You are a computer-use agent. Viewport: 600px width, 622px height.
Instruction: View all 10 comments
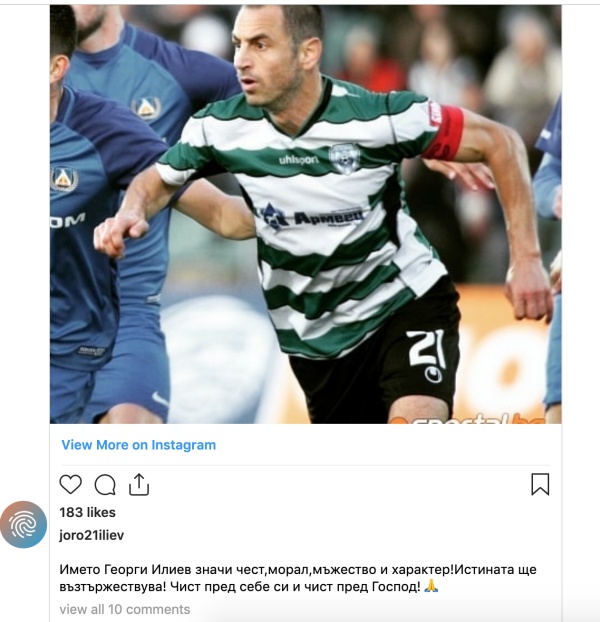124,609
